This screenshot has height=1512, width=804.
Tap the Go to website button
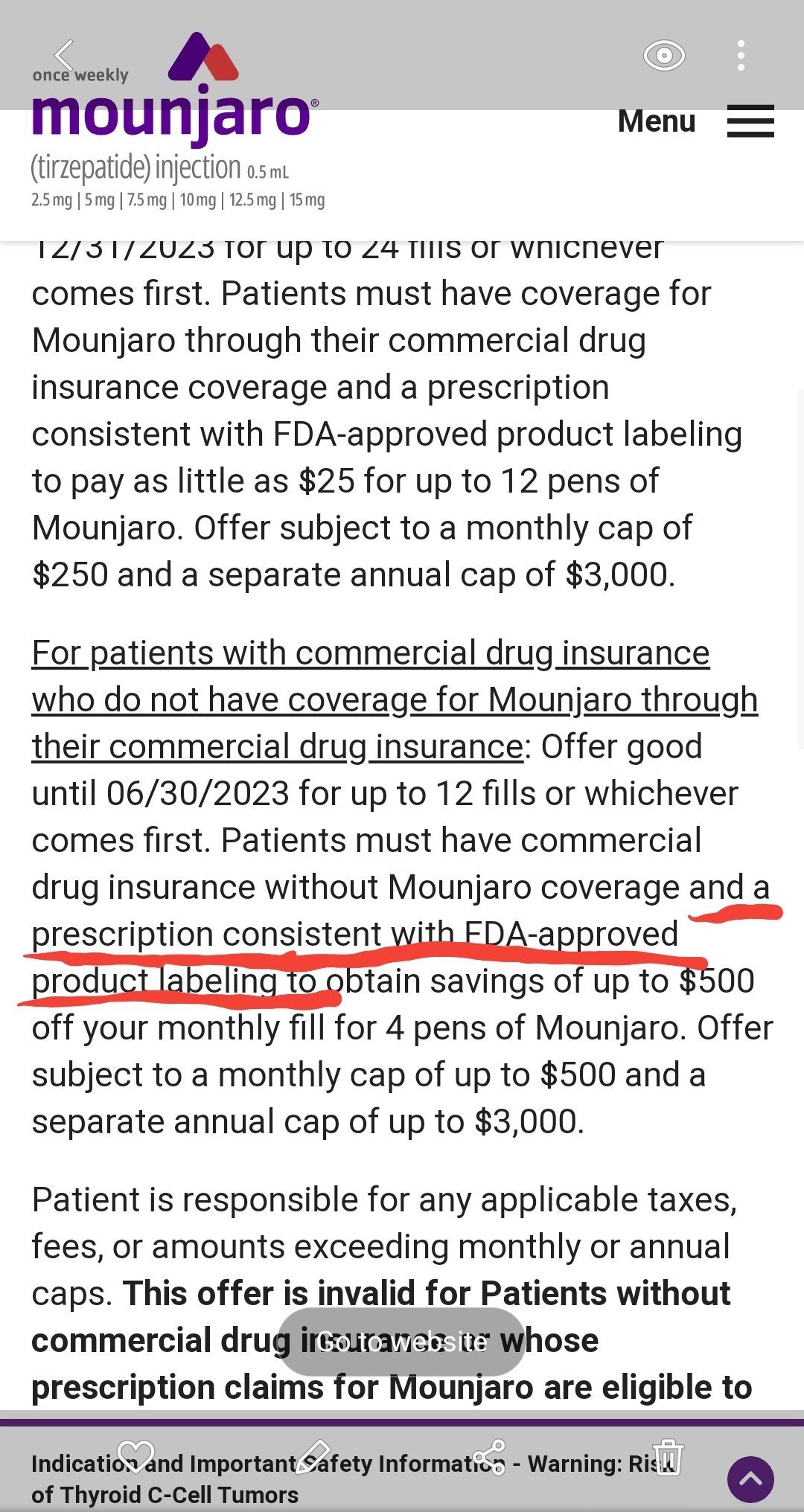[401, 1342]
